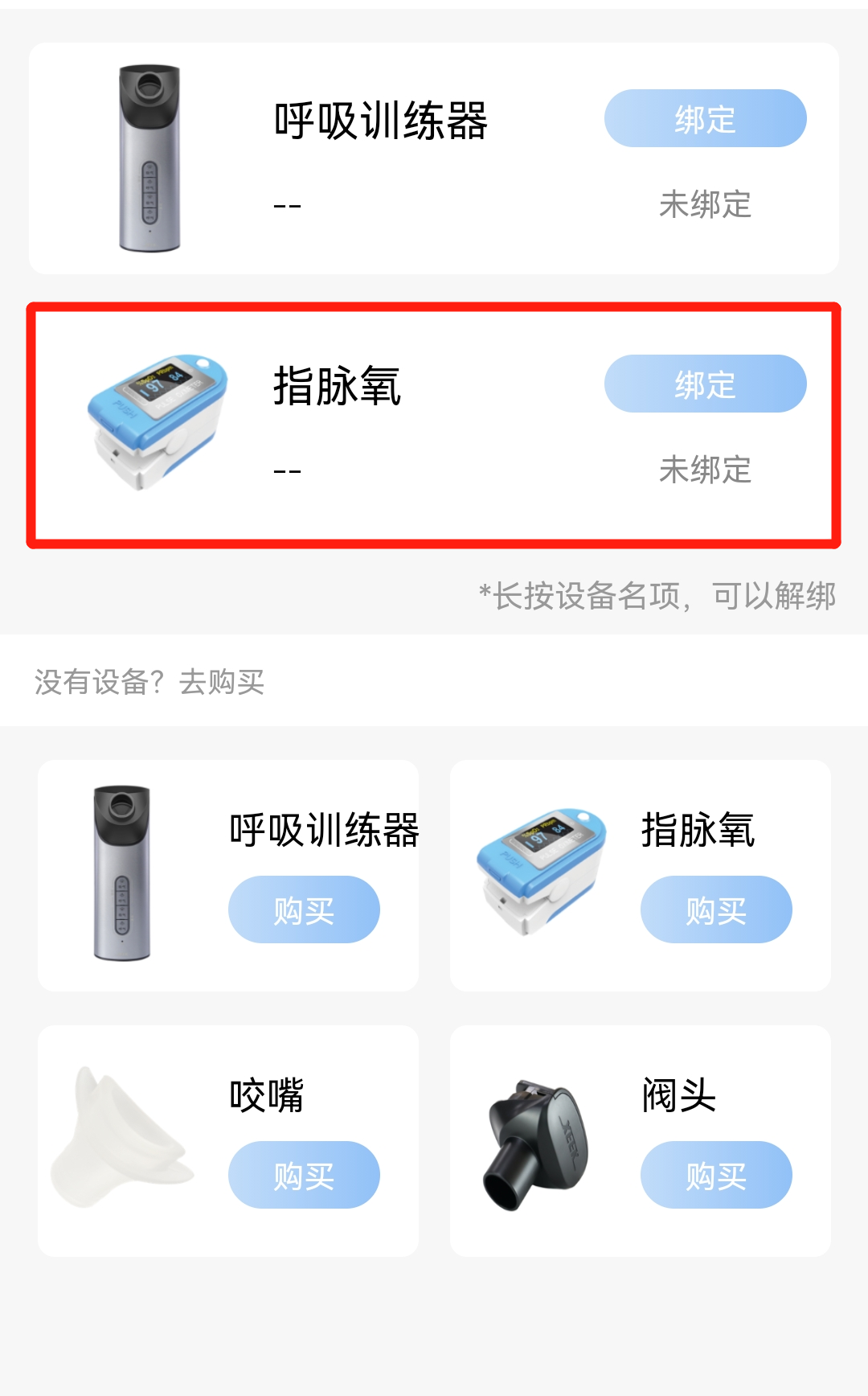The width and height of the screenshot is (868, 1396).
Task: Tap 绑定 button for 呼吸训练器
Action: pos(705,118)
